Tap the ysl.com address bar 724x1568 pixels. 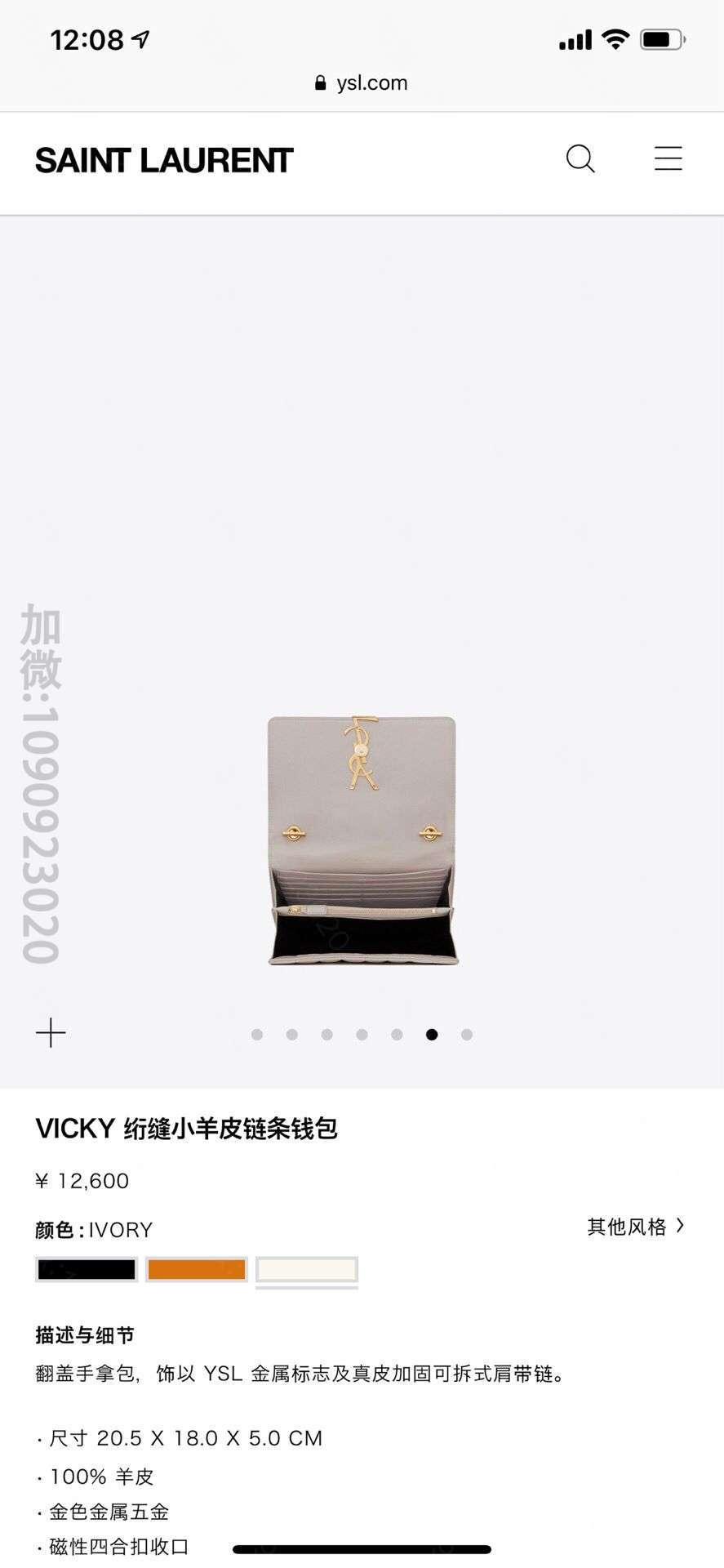[x=362, y=82]
